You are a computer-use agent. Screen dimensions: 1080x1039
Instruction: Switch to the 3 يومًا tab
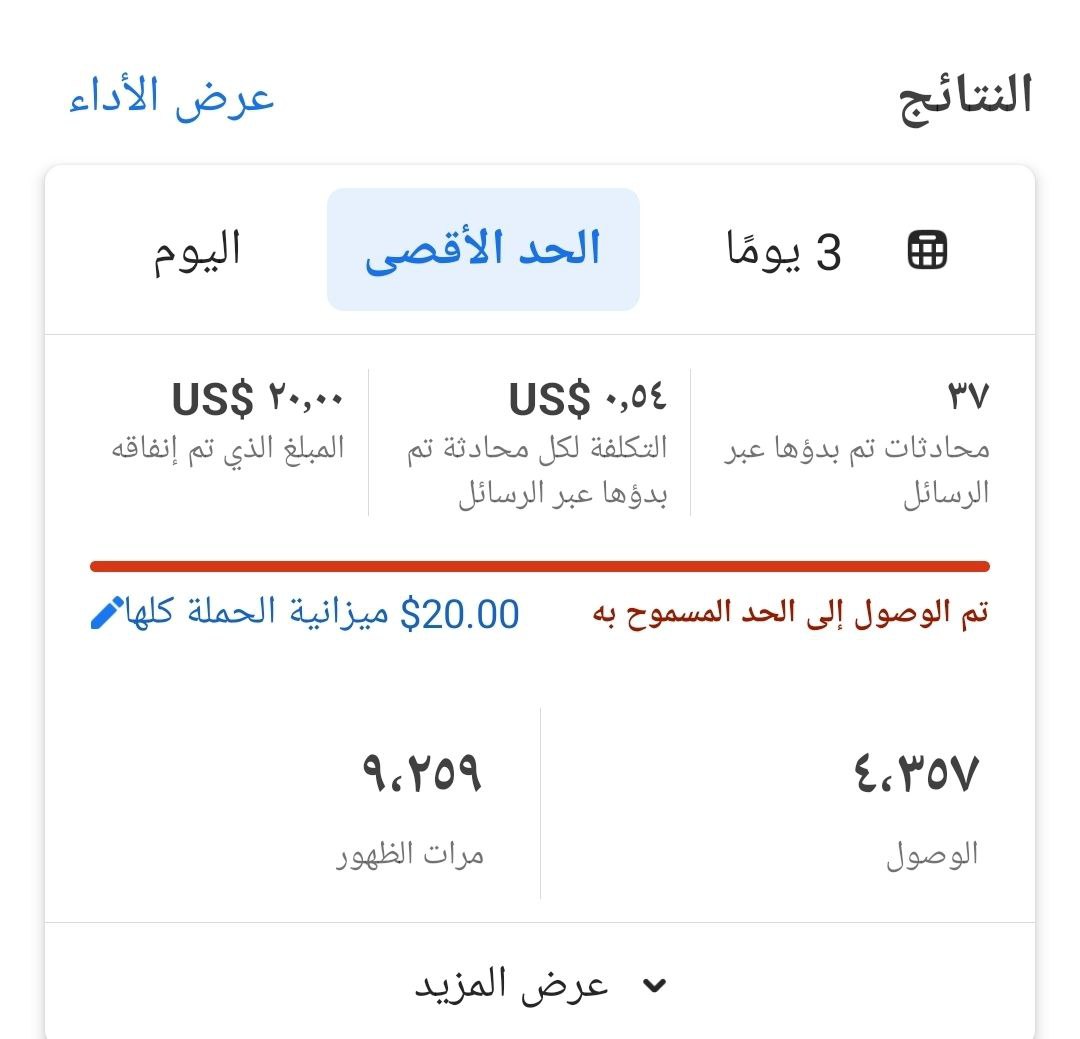(784, 251)
